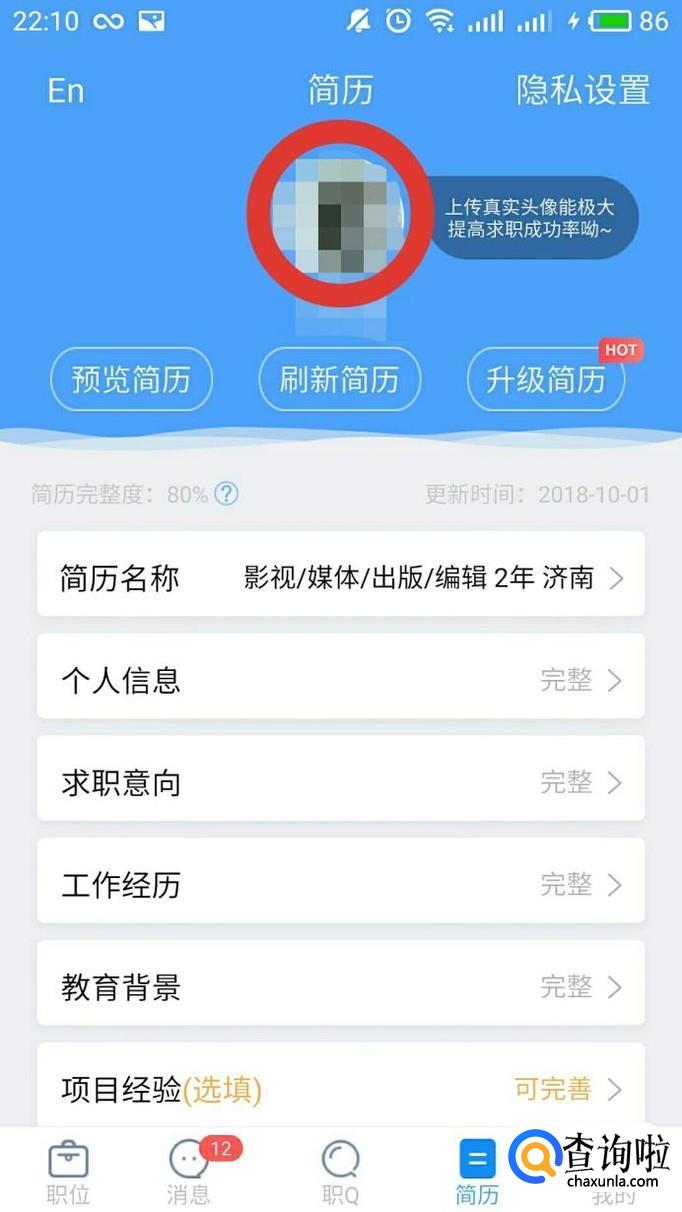
Task: Switch to the 职Q tab
Action: tap(340, 1172)
